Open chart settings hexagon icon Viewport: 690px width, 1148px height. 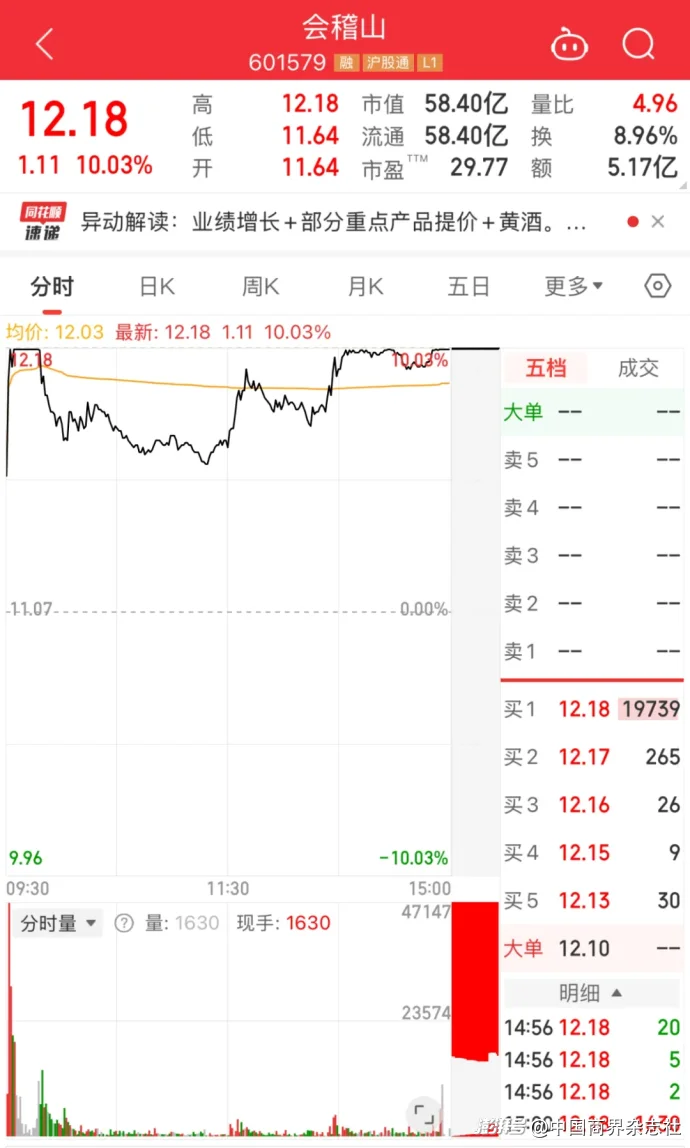coord(657,286)
